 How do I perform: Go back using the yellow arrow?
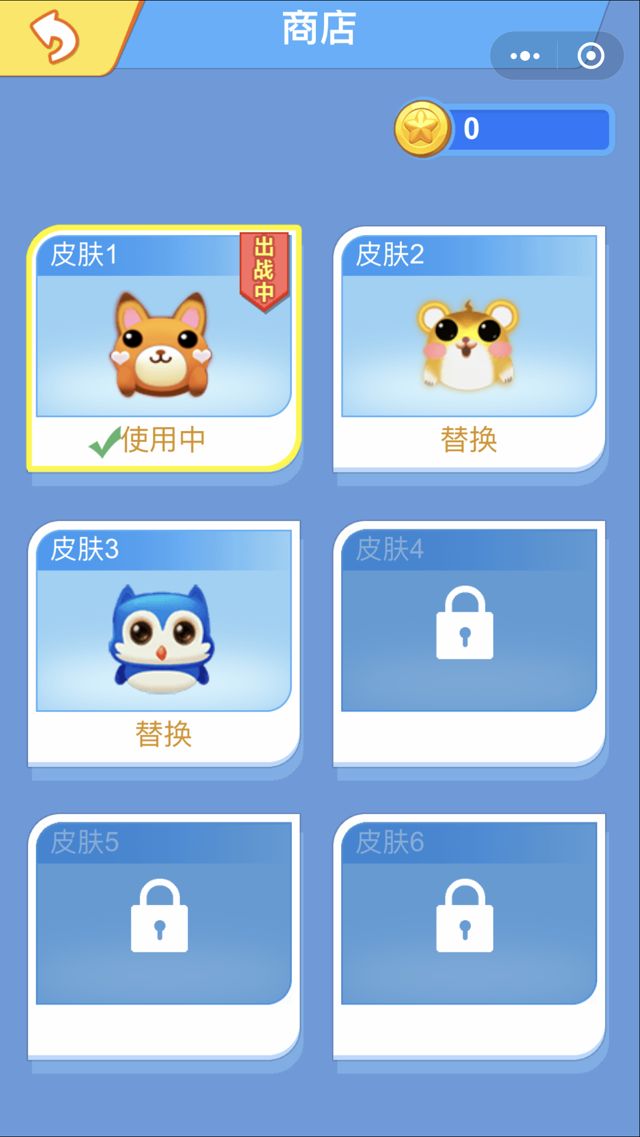click(x=54, y=36)
